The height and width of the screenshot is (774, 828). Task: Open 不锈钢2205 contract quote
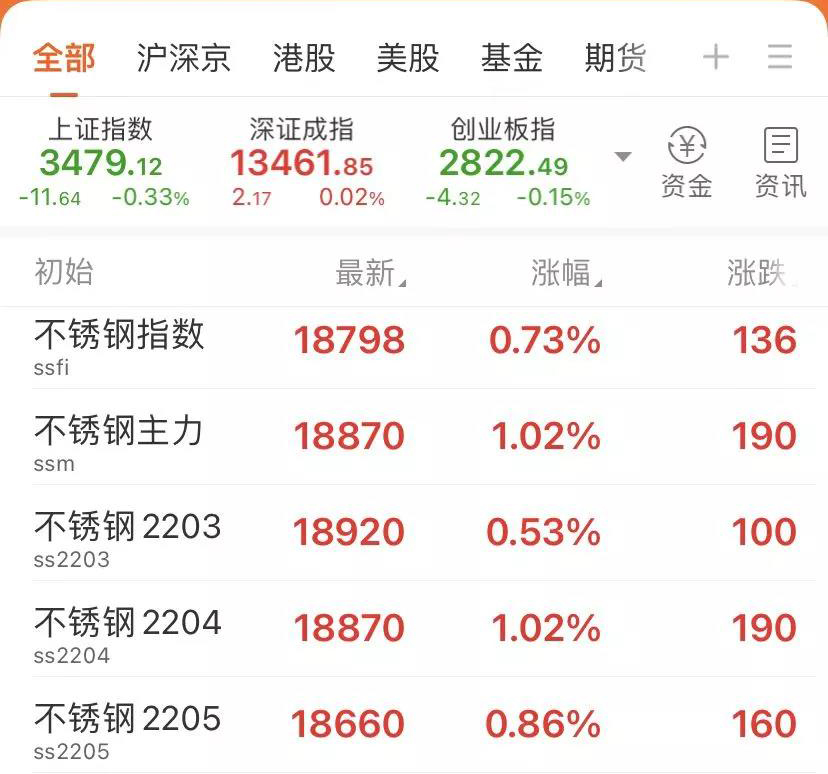coord(128,729)
